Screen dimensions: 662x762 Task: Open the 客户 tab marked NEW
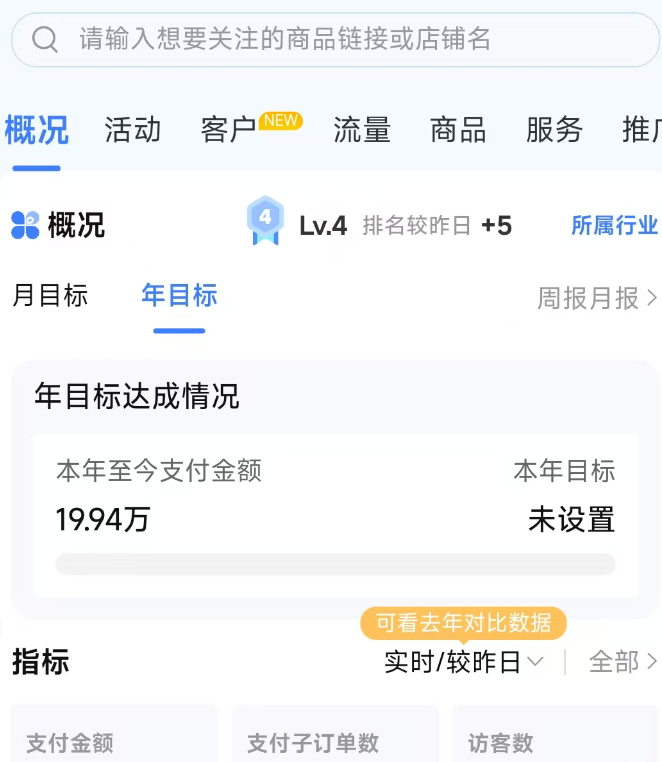[x=229, y=130]
